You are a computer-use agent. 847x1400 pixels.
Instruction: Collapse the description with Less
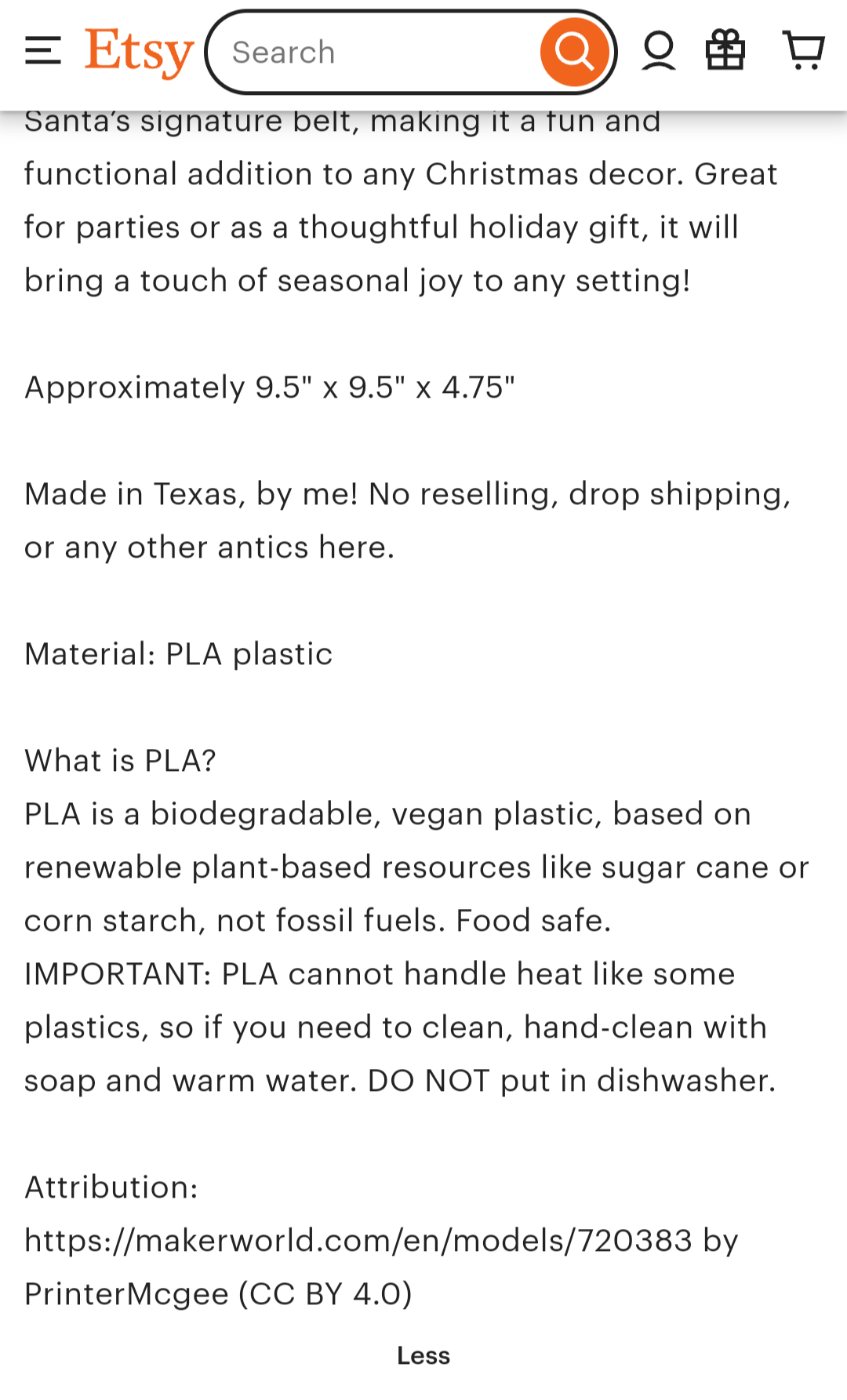(423, 1355)
